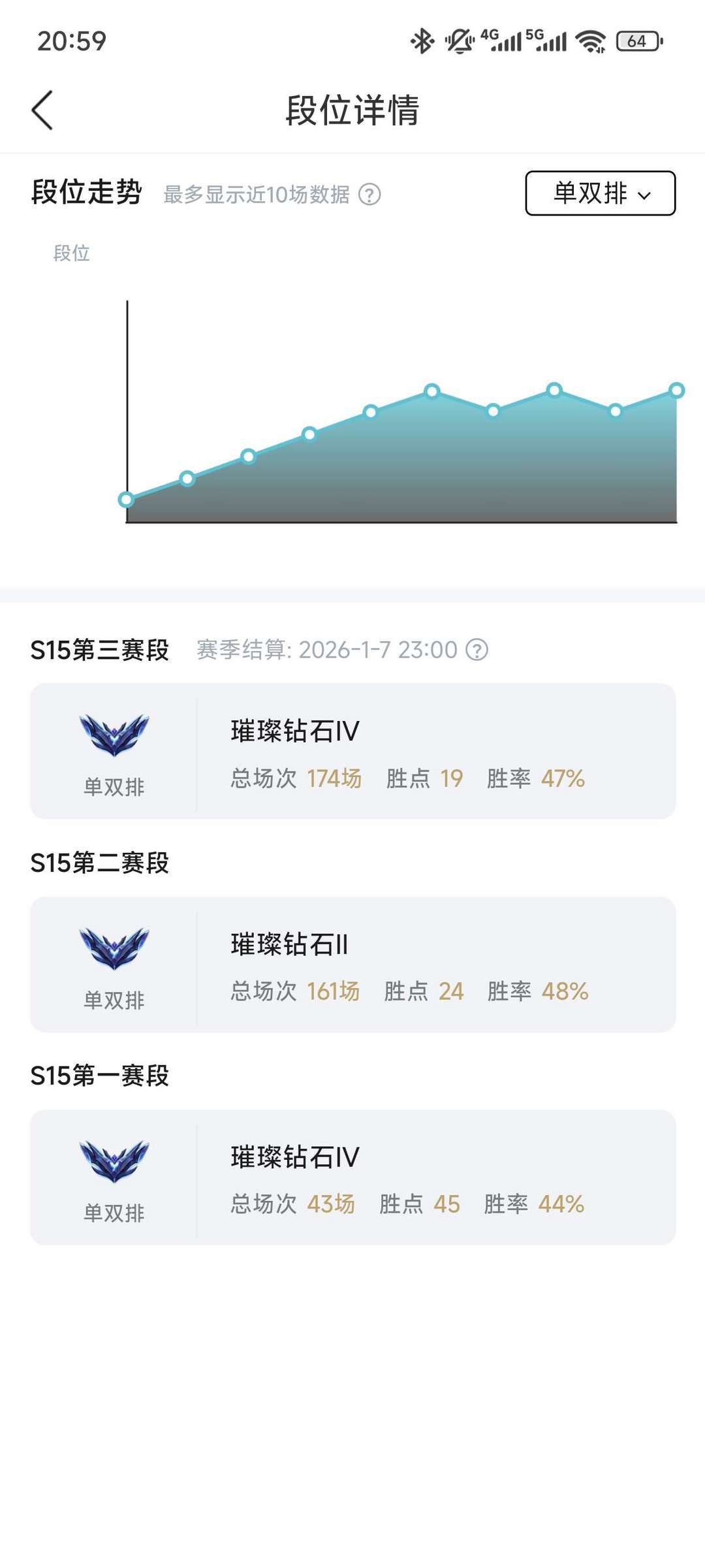Tap the S15第三赛段 section label

tap(99, 650)
